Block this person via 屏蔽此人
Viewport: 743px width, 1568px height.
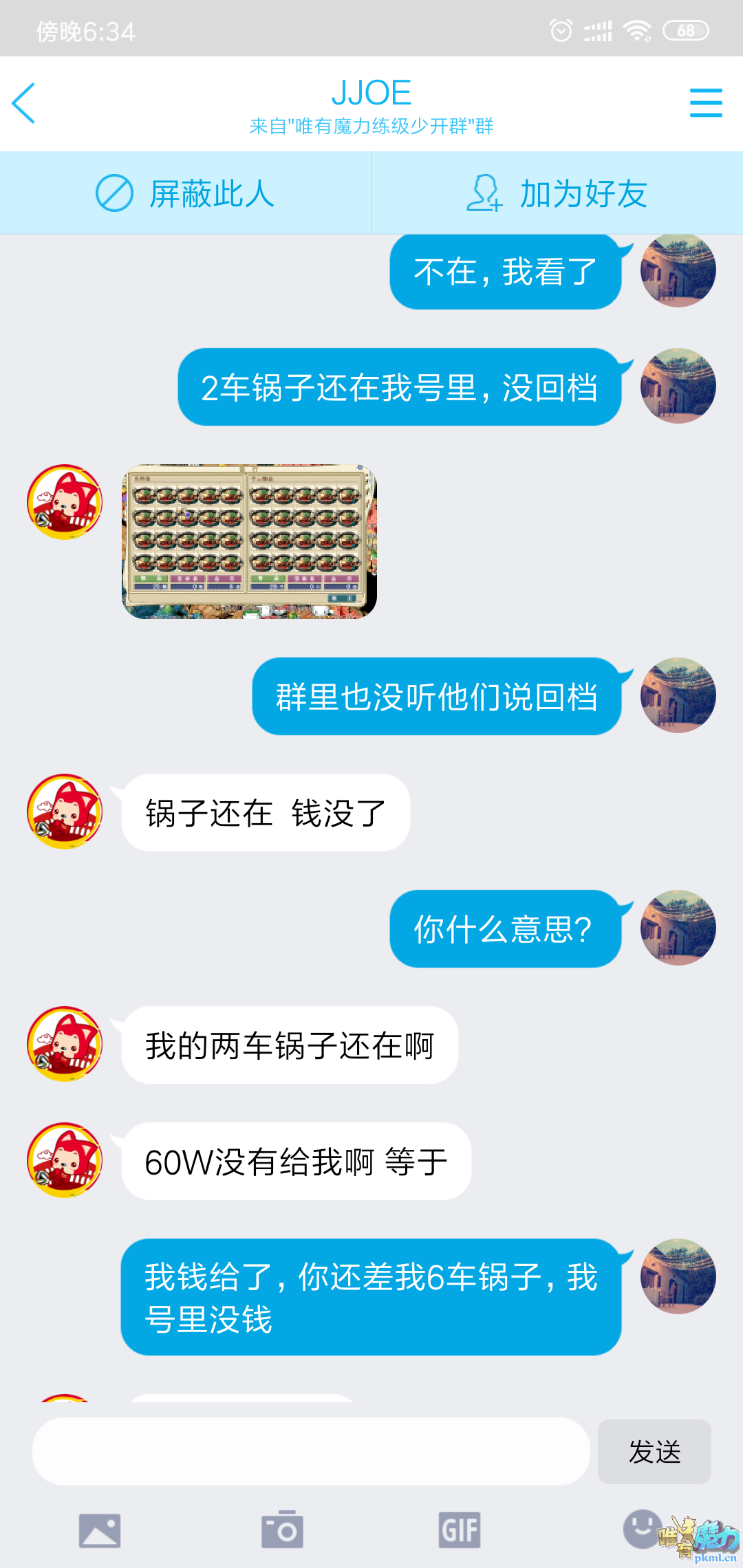[185, 193]
